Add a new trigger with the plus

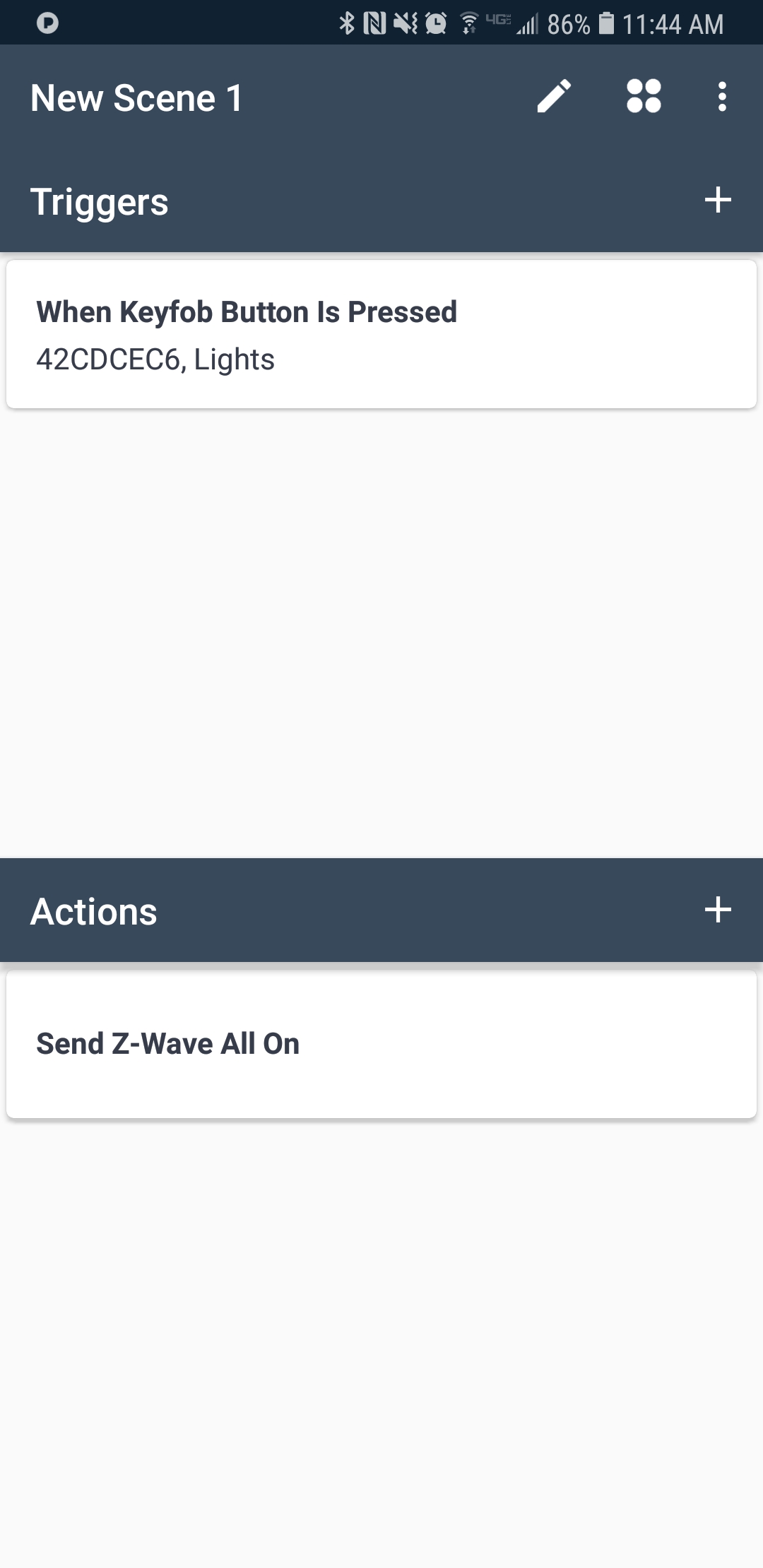tap(718, 200)
